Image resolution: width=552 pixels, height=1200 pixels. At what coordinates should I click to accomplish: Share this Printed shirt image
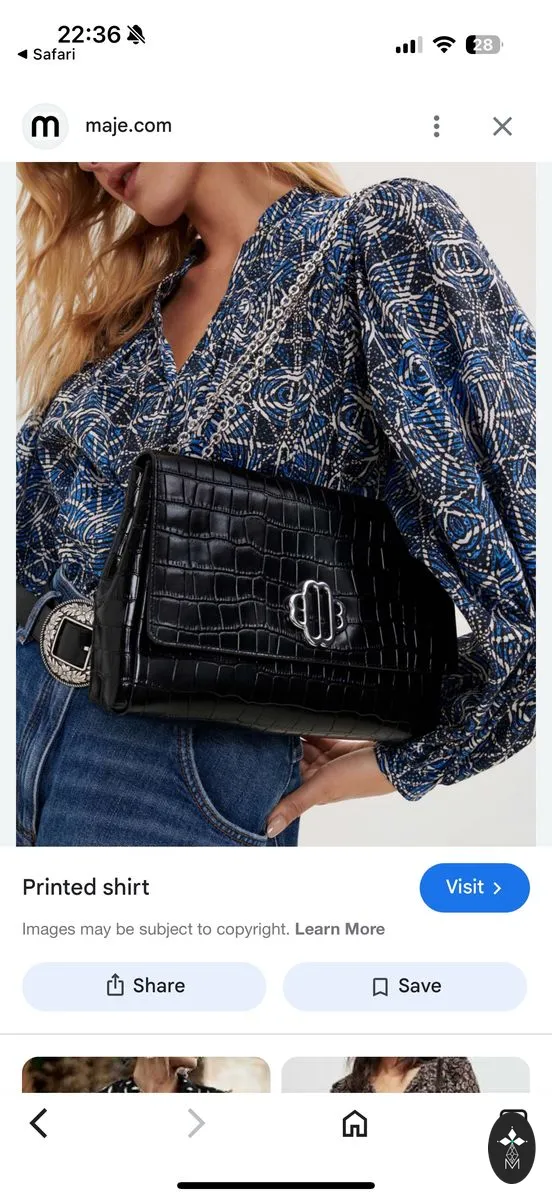click(144, 986)
